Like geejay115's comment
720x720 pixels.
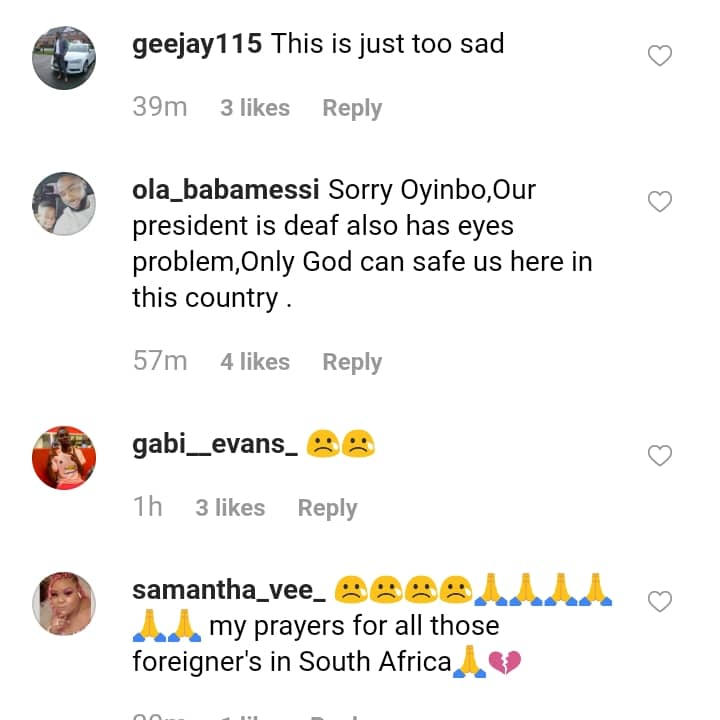(660, 56)
